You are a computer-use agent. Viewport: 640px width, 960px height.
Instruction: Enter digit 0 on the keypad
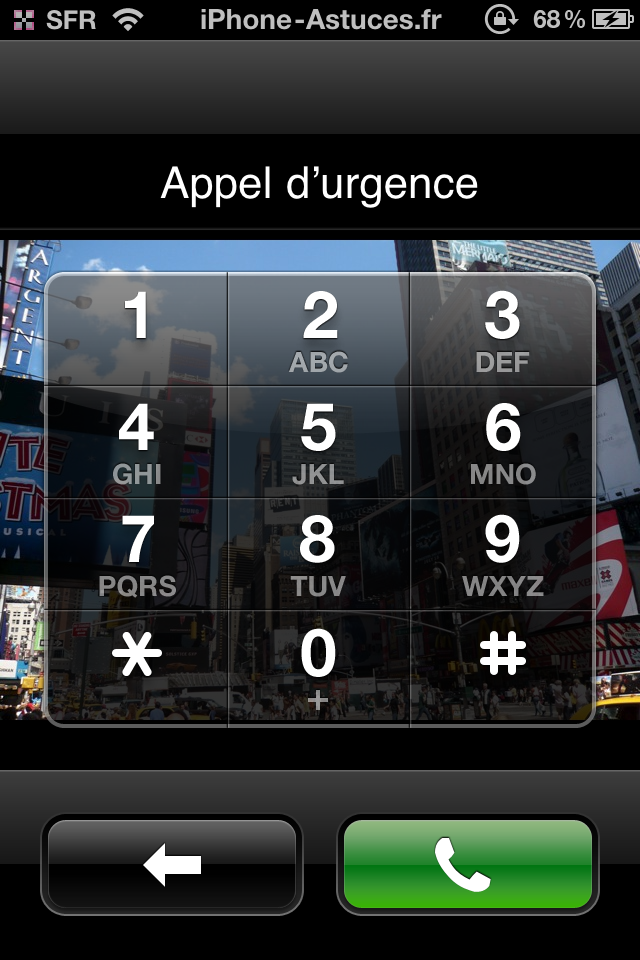pos(319,664)
